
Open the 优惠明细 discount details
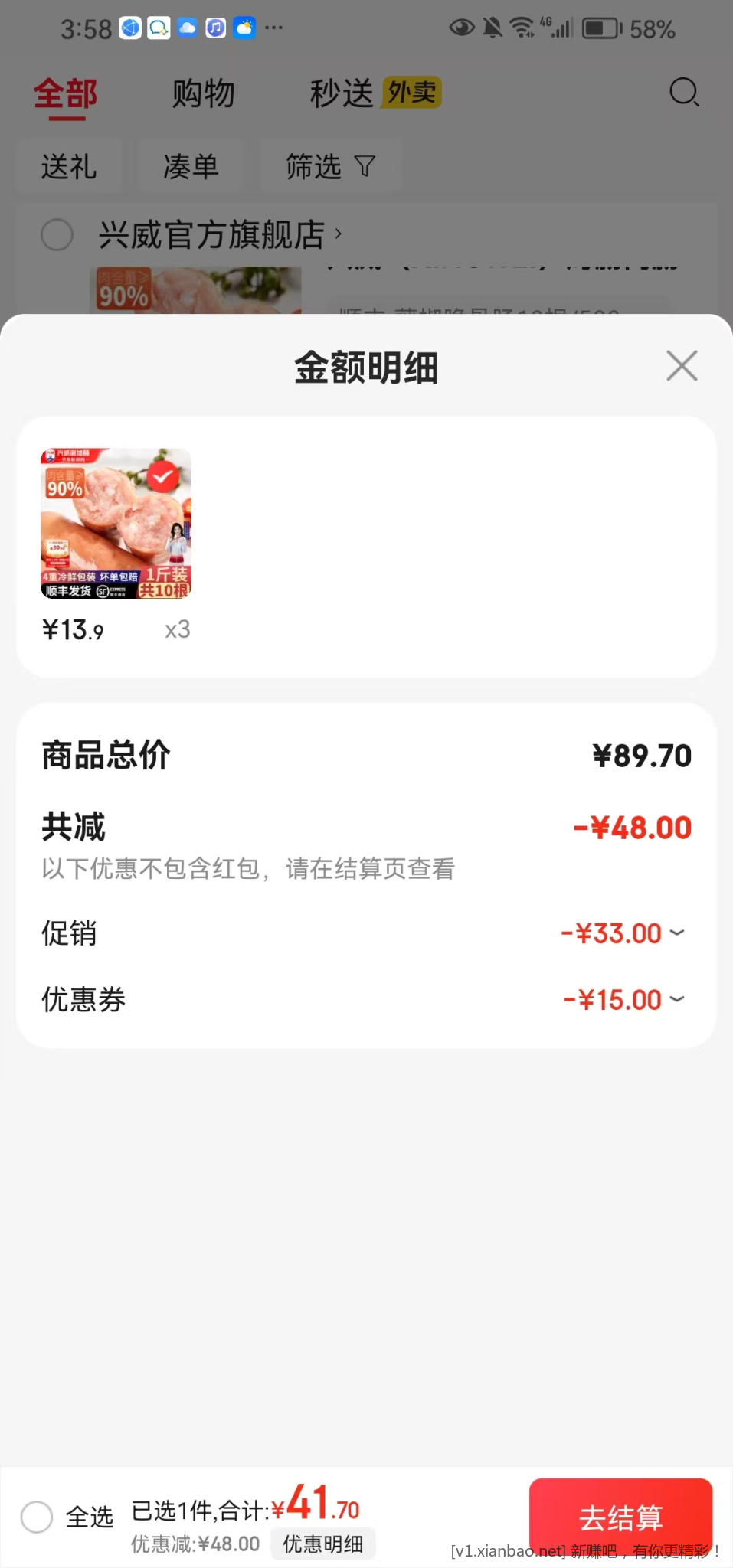click(x=322, y=1543)
